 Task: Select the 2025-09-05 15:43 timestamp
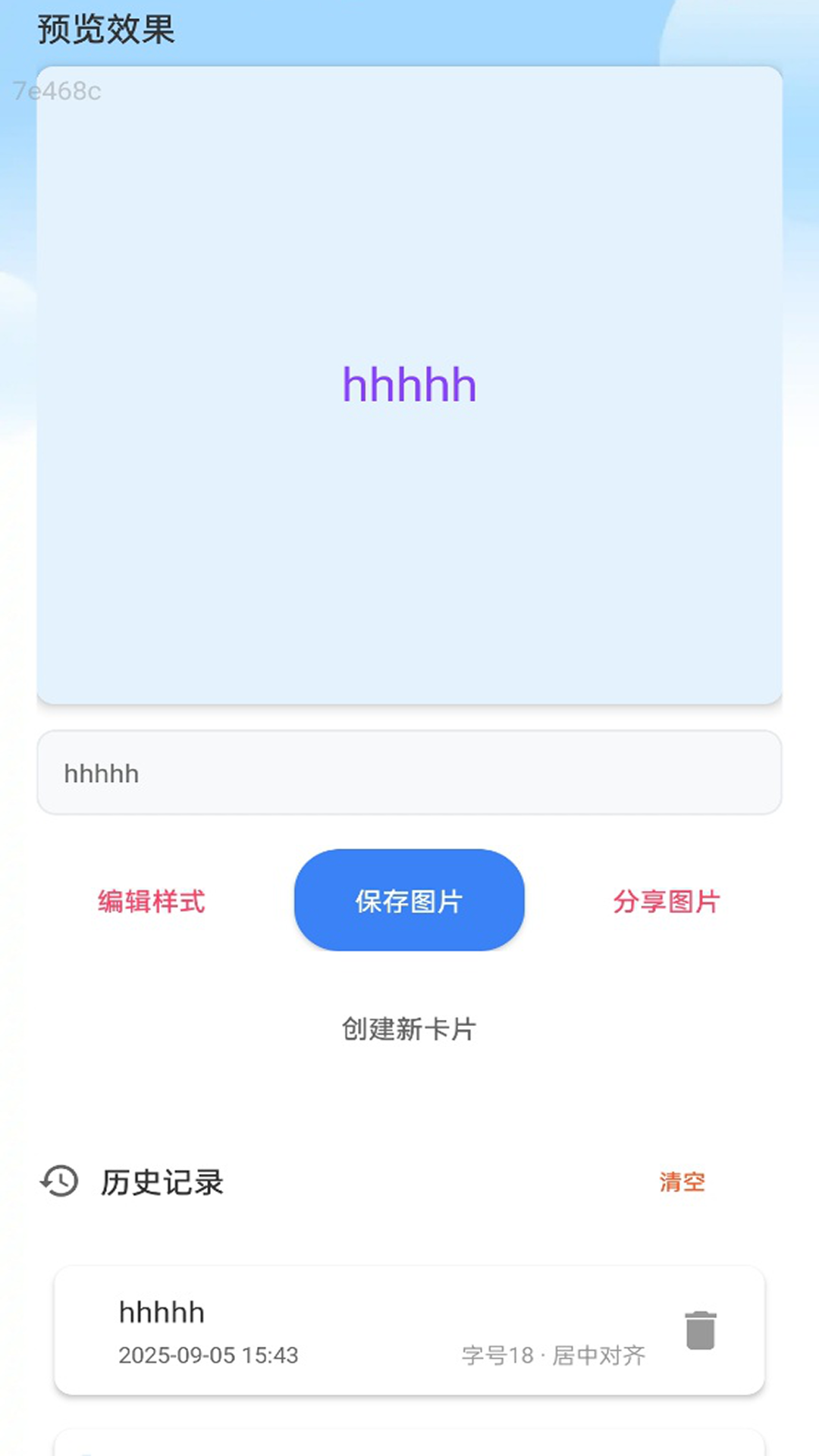pyautogui.click(x=209, y=1356)
